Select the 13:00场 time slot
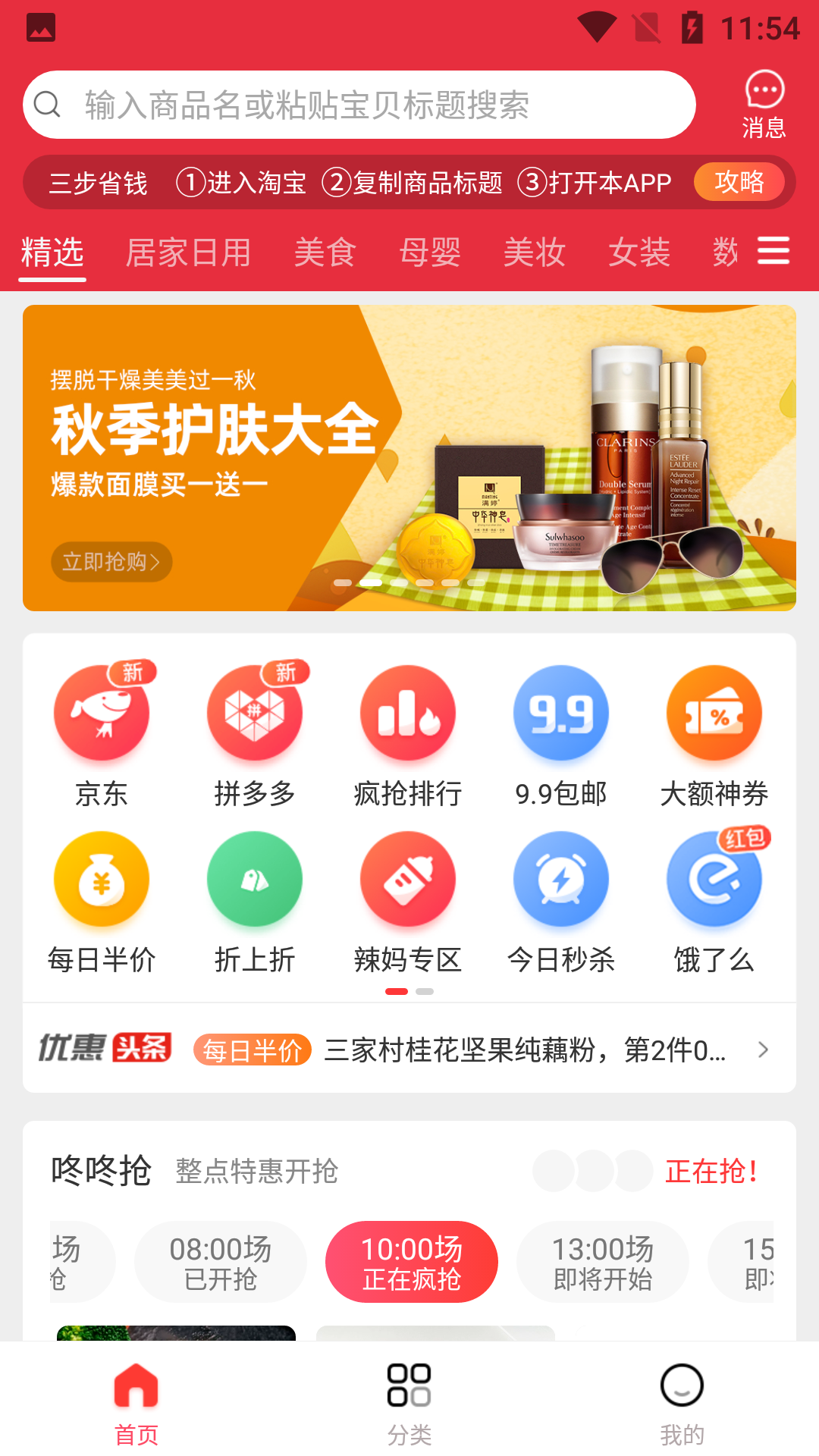 pyautogui.click(x=603, y=1263)
